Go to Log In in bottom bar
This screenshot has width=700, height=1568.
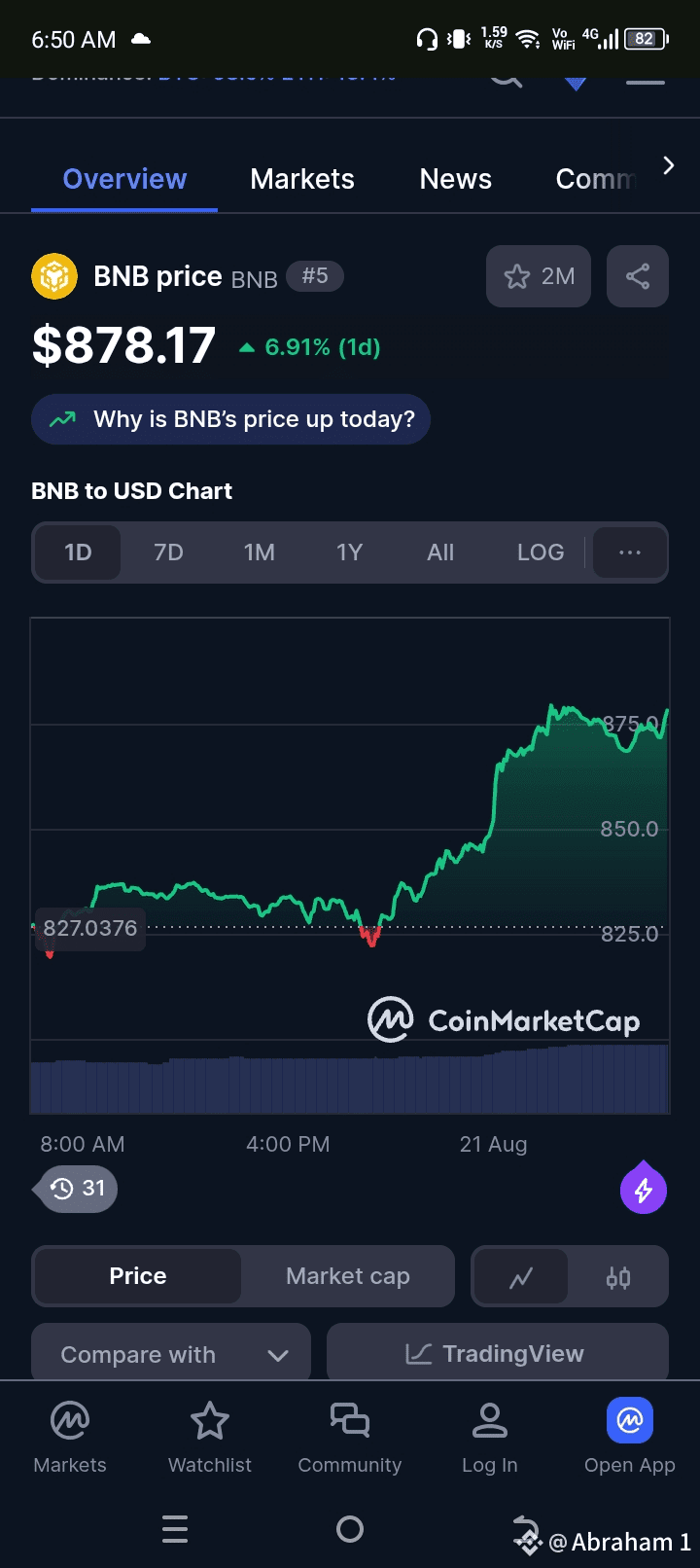coord(490,1439)
